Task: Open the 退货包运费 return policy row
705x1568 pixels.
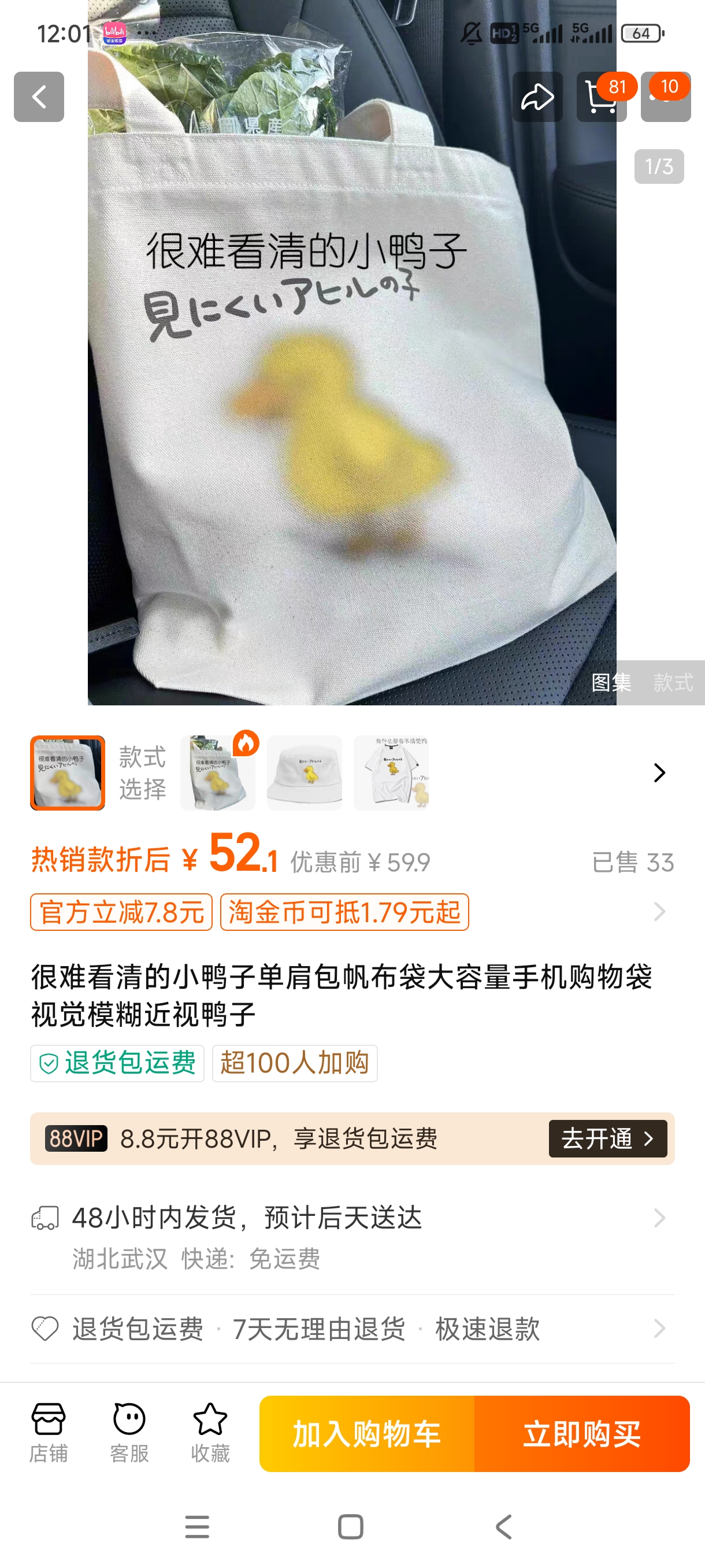Action: (x=352, y=1329)
